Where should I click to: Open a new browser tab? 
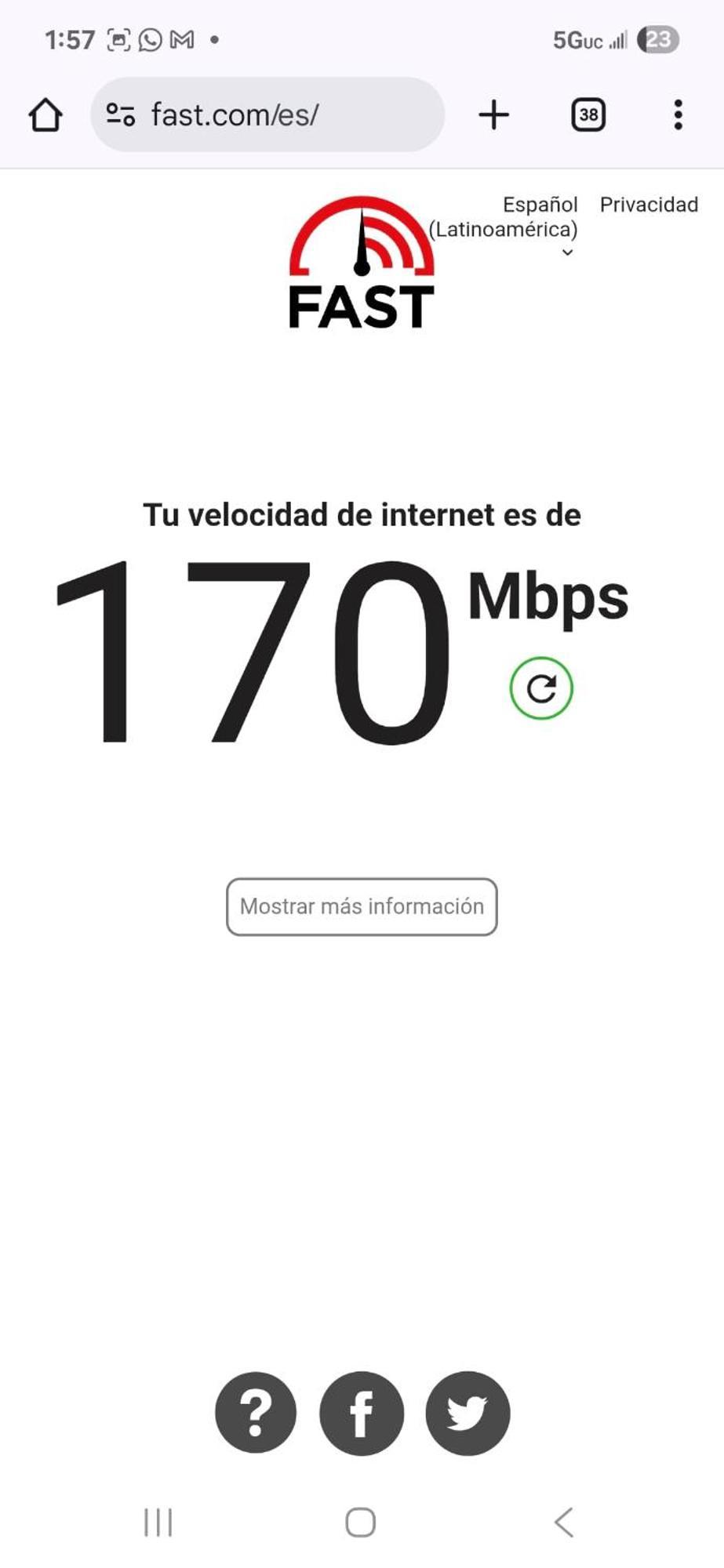tap(494, 115)
